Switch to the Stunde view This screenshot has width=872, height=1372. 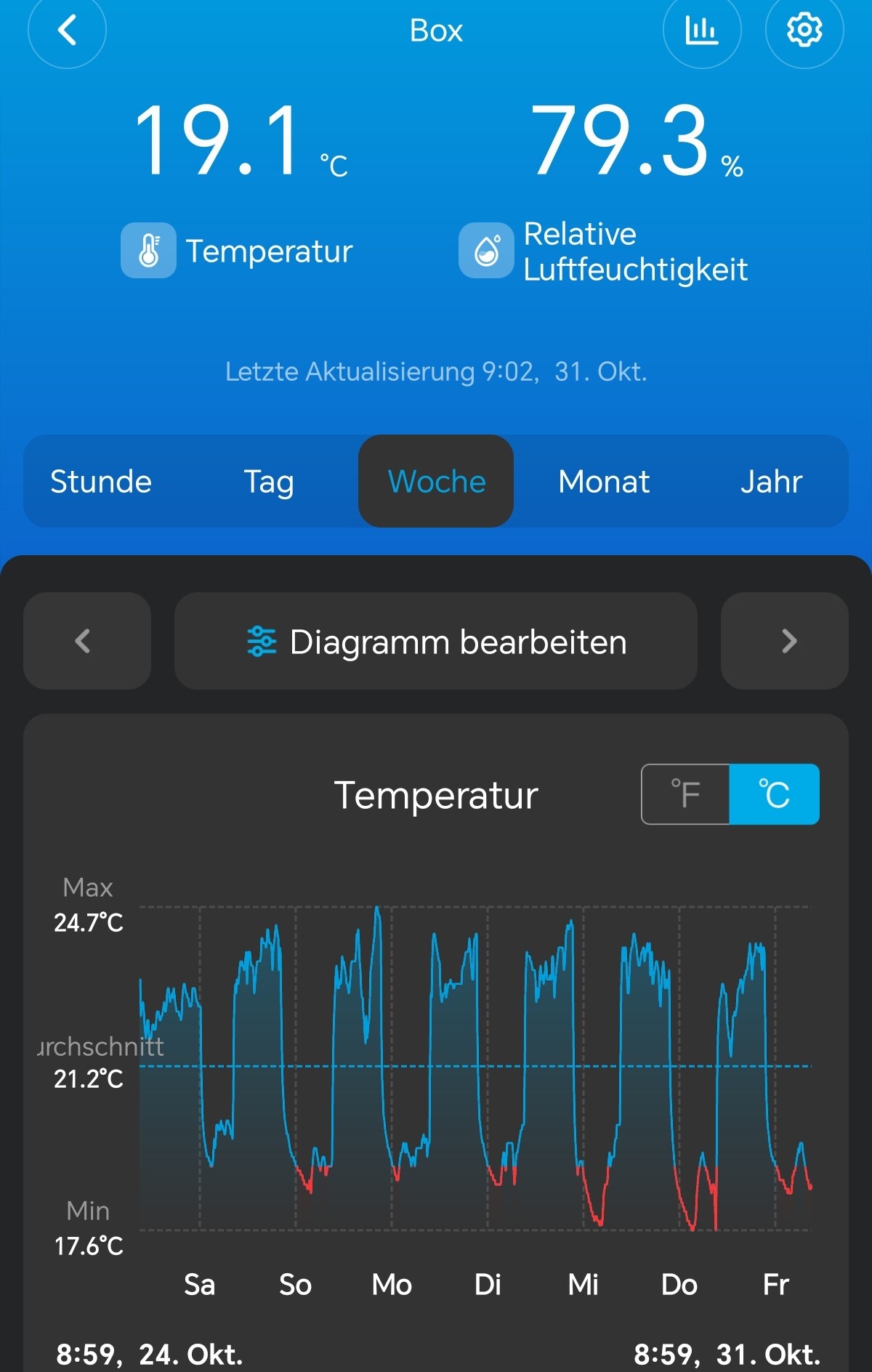coord(101,482)
